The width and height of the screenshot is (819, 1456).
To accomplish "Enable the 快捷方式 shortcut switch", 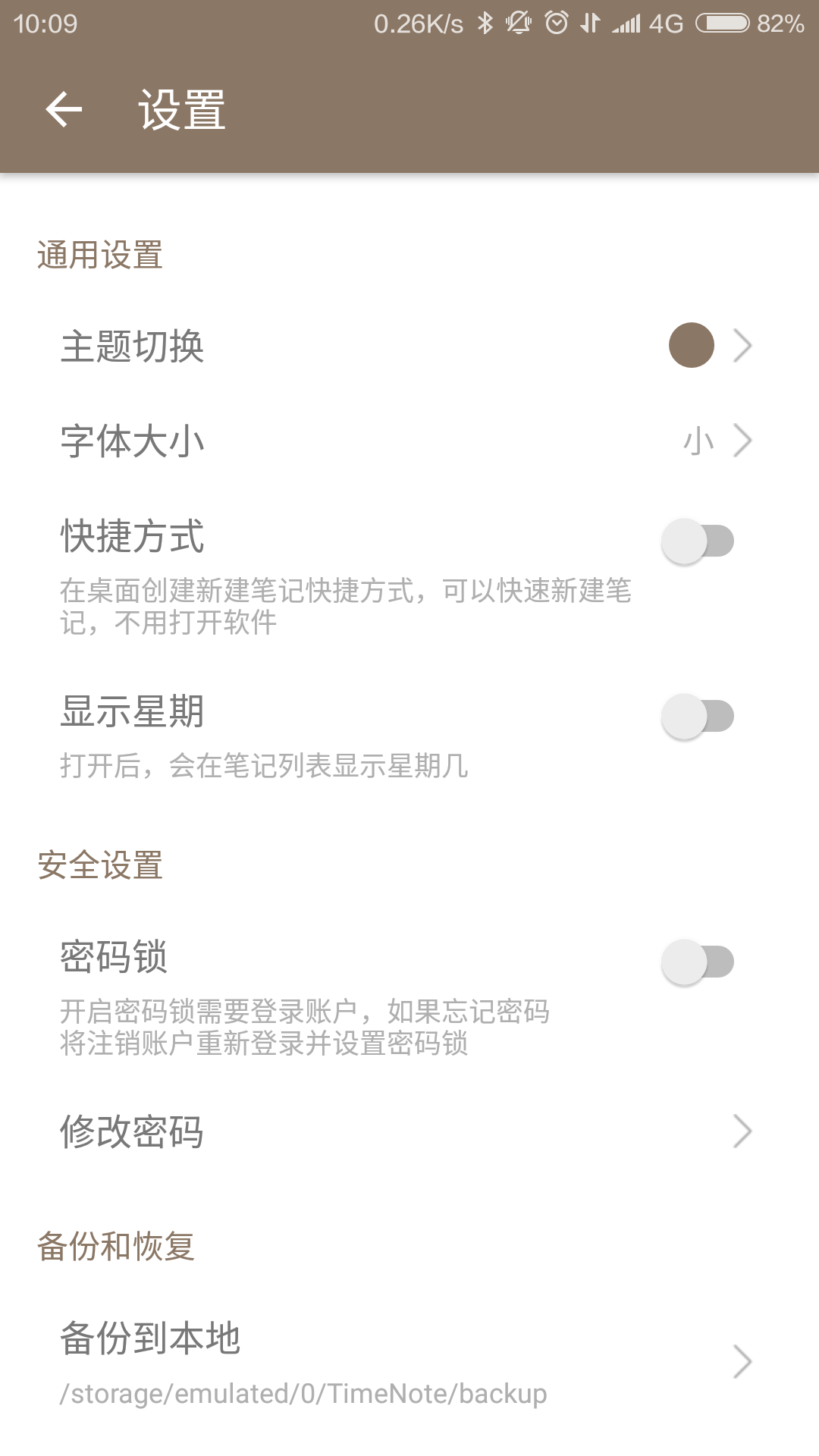I will point(698,540).
